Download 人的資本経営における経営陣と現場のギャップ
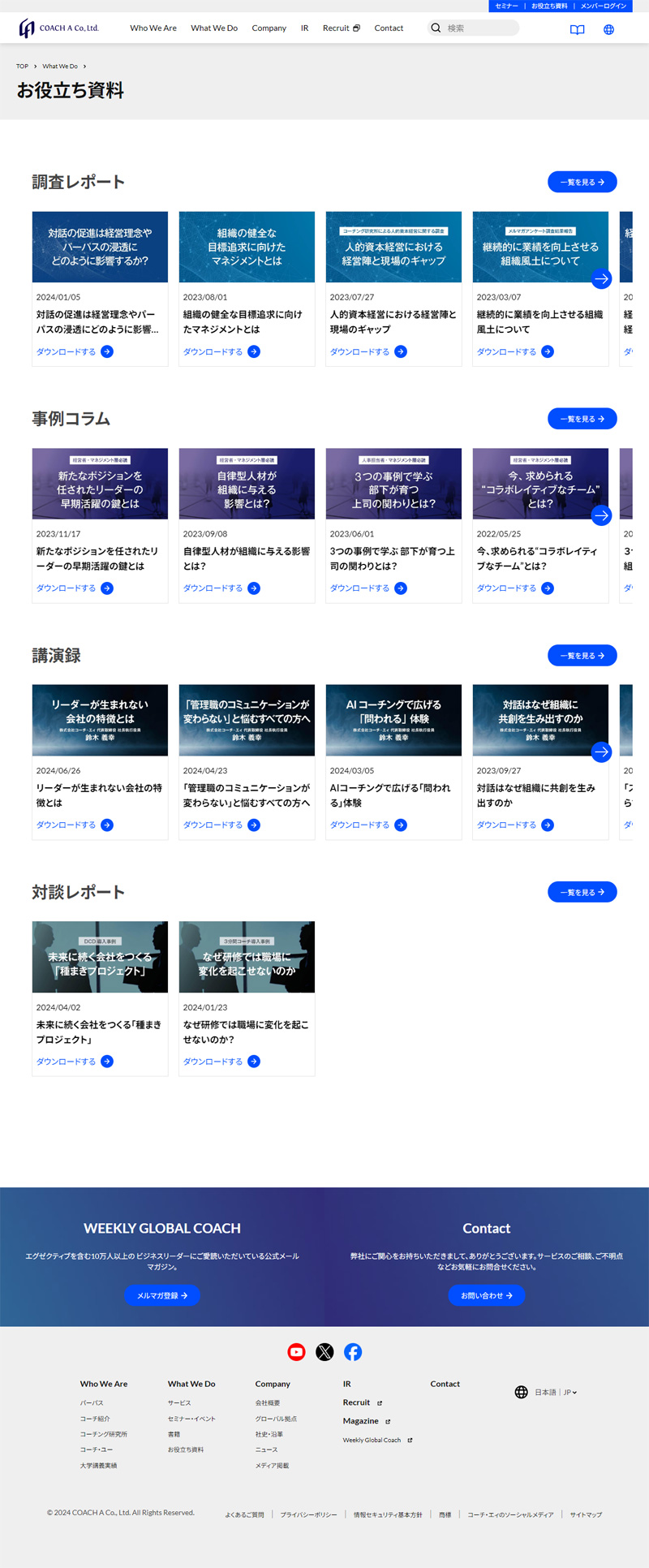Image resolution: width=649 pixels, height=1568 pixels. click(x=367, y=352)
